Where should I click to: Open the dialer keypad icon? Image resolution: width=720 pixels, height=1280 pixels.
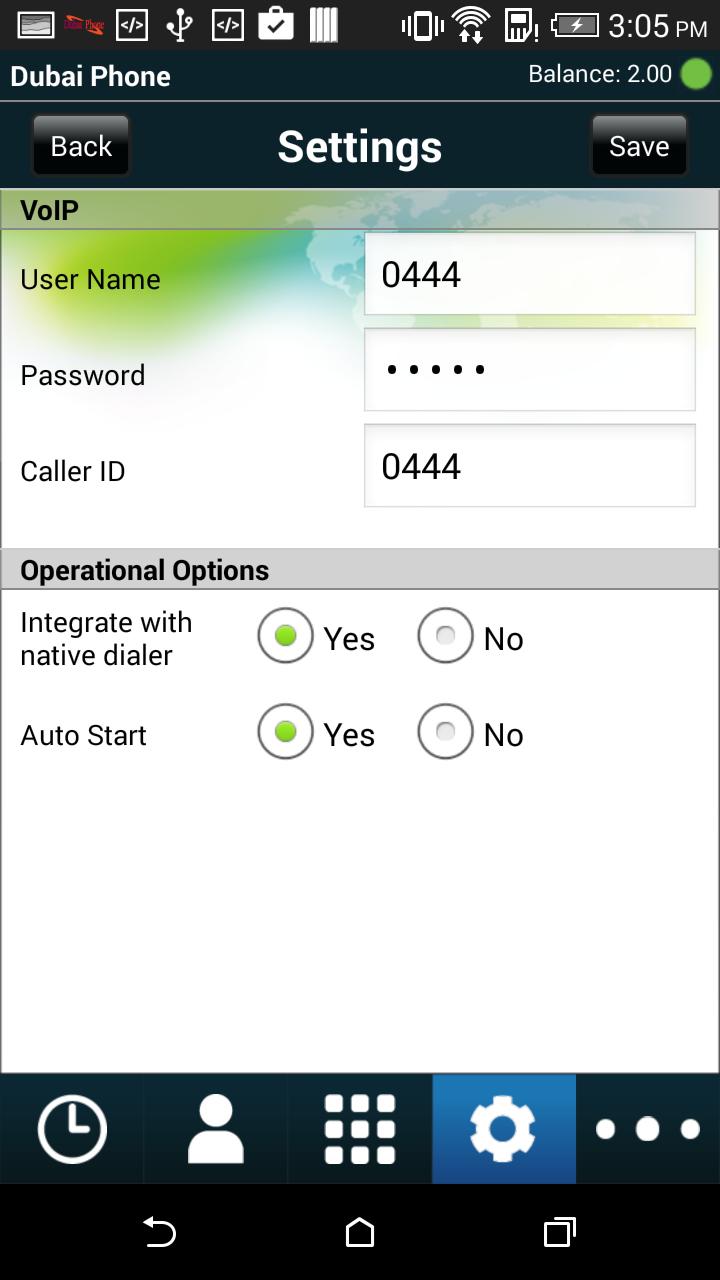[359, 1129]
